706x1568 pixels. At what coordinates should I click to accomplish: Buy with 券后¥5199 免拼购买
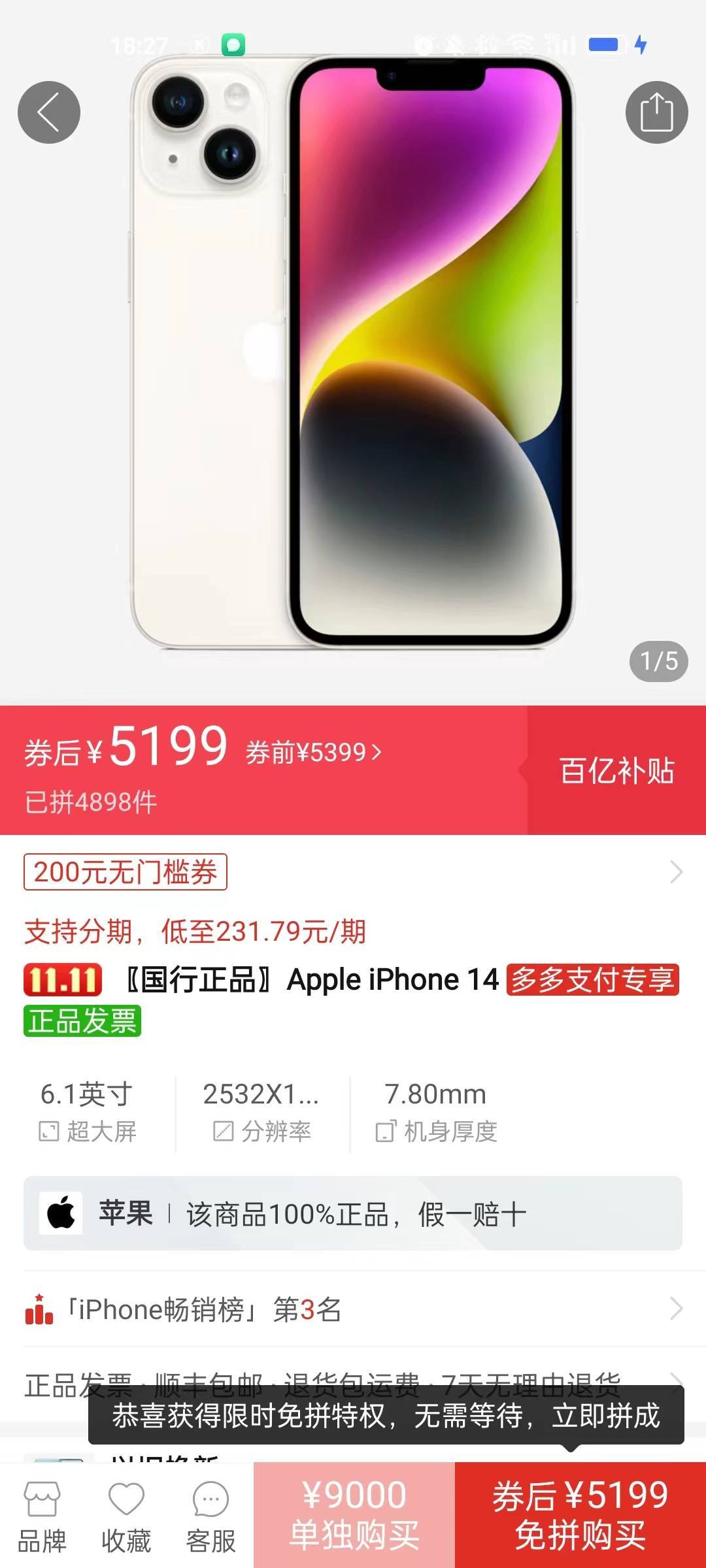[x=580, y=1516]
